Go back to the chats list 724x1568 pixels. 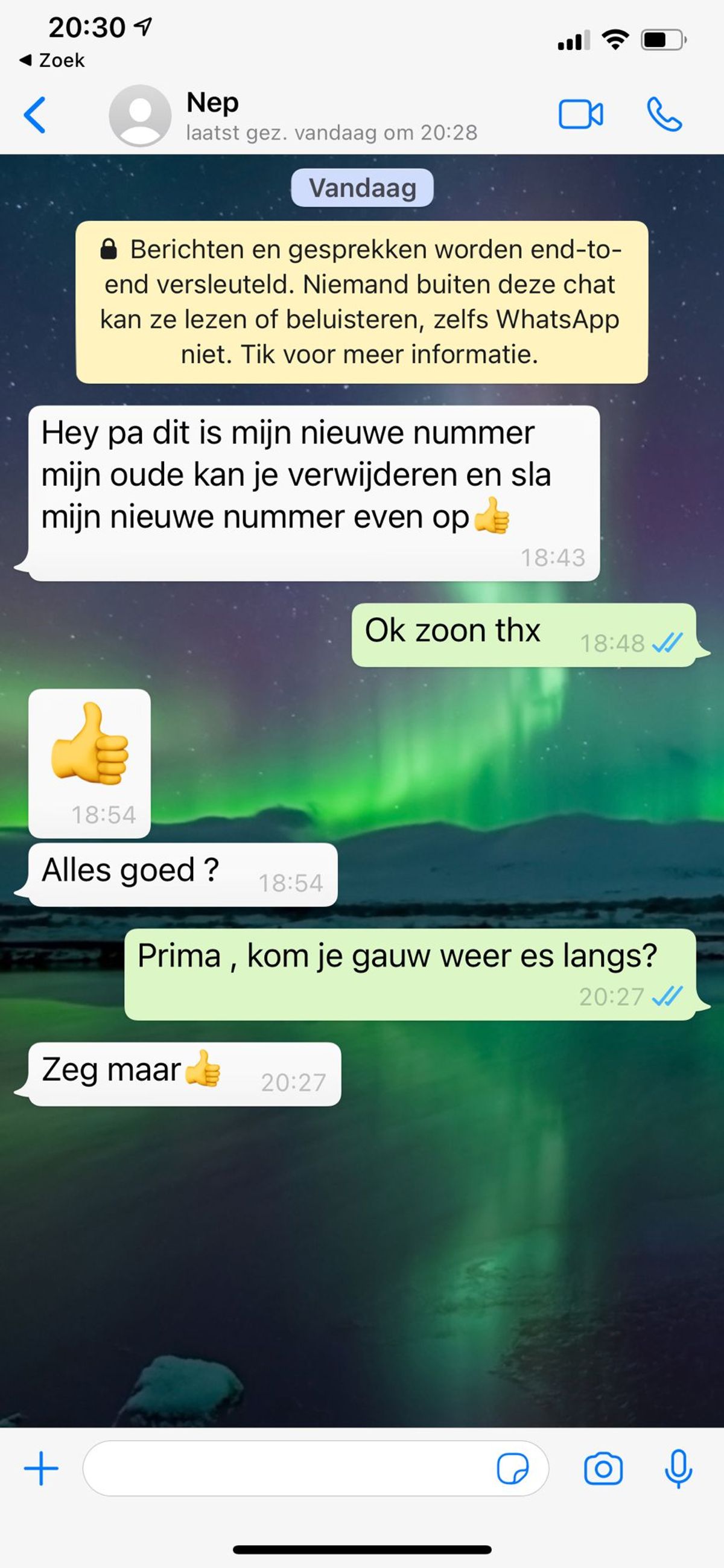[34, 115]
